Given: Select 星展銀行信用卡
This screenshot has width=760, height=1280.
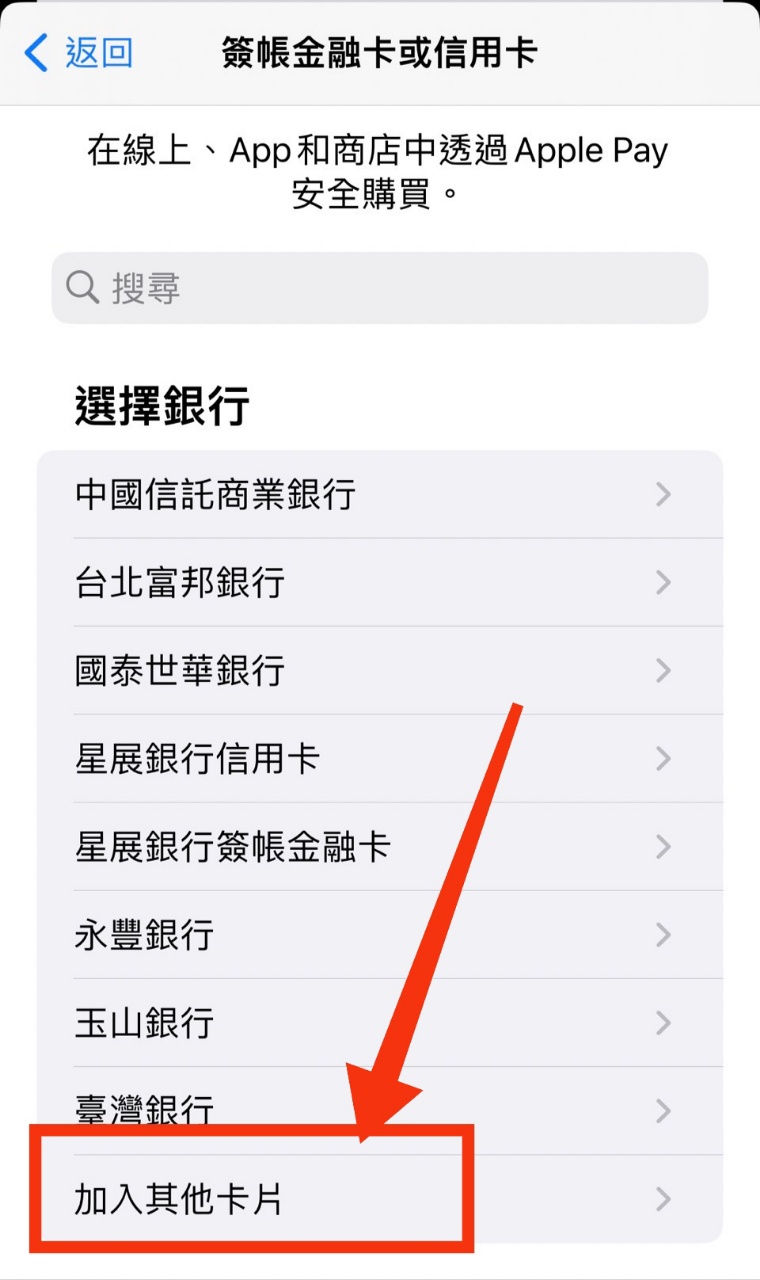Looking at the screenshot, I should (380, 758).
